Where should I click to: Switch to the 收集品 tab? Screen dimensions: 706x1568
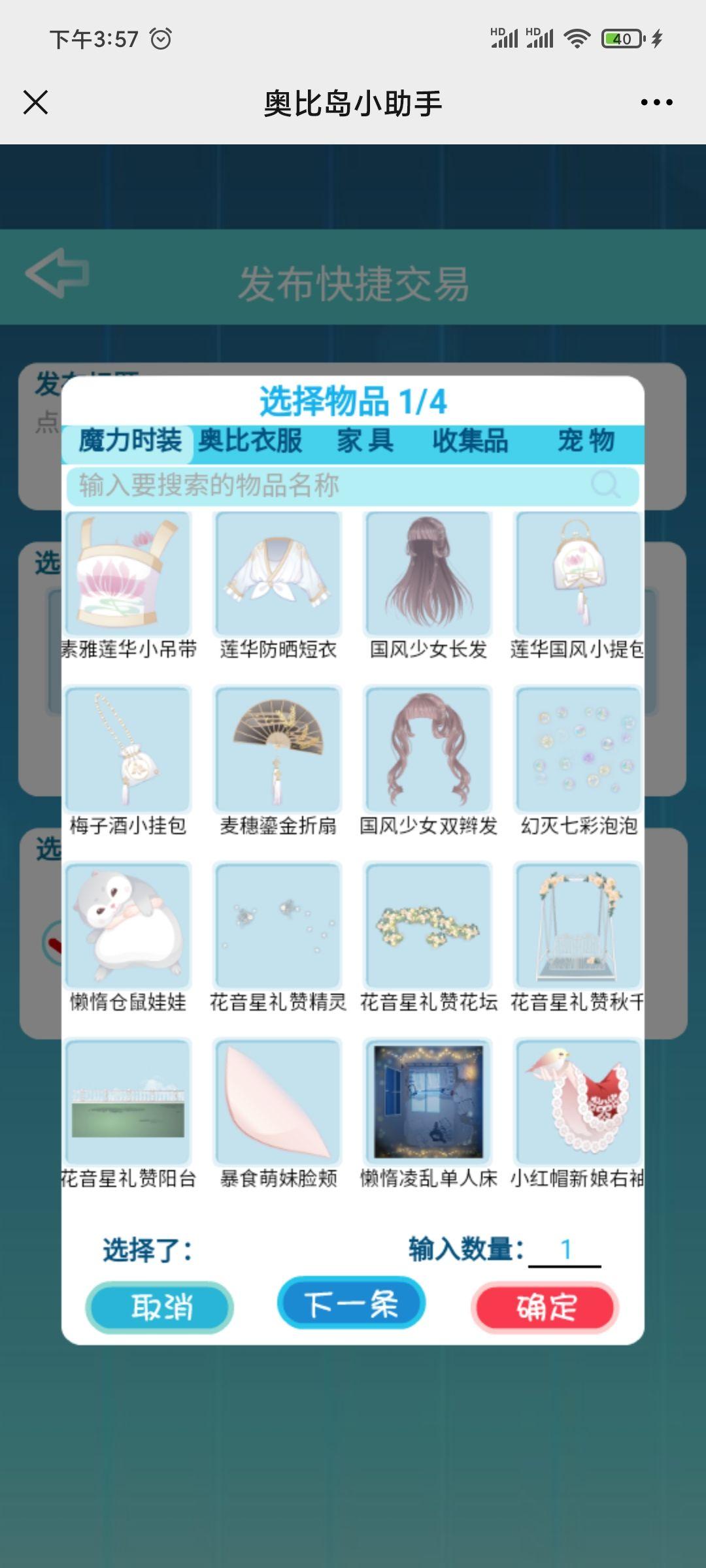(x=471, y=441)
